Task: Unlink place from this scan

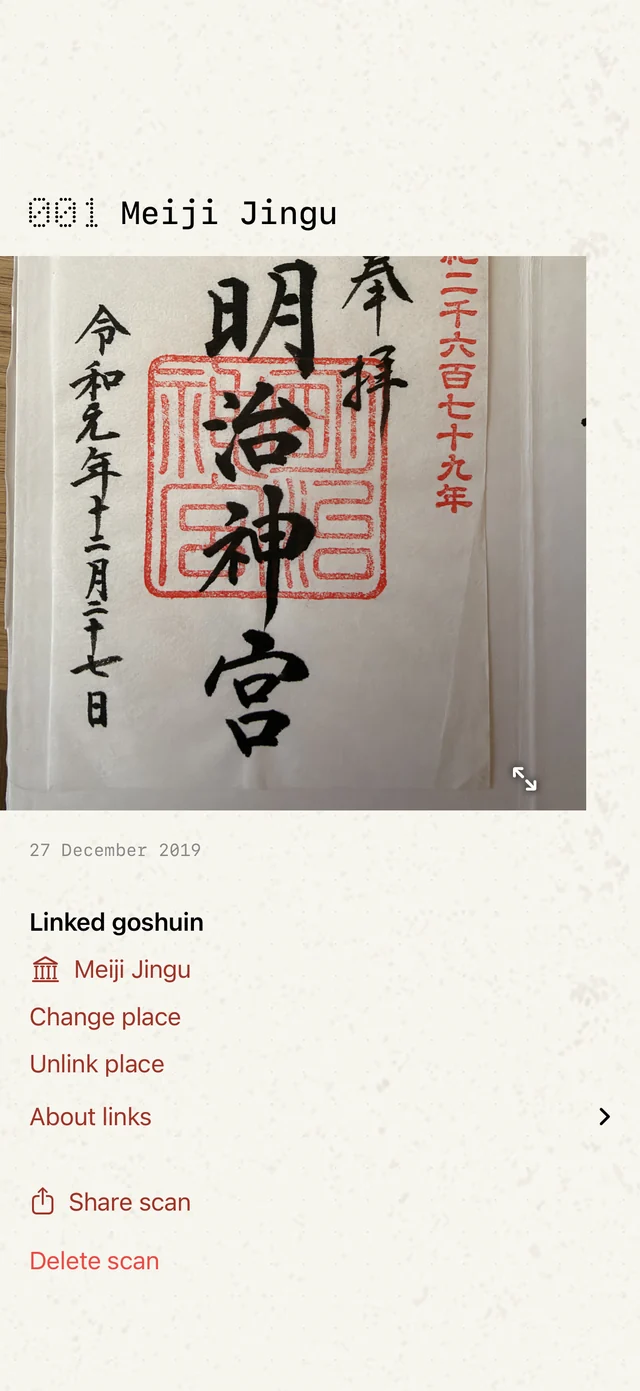Action: pyautogui.click(x=97, y=1064)
